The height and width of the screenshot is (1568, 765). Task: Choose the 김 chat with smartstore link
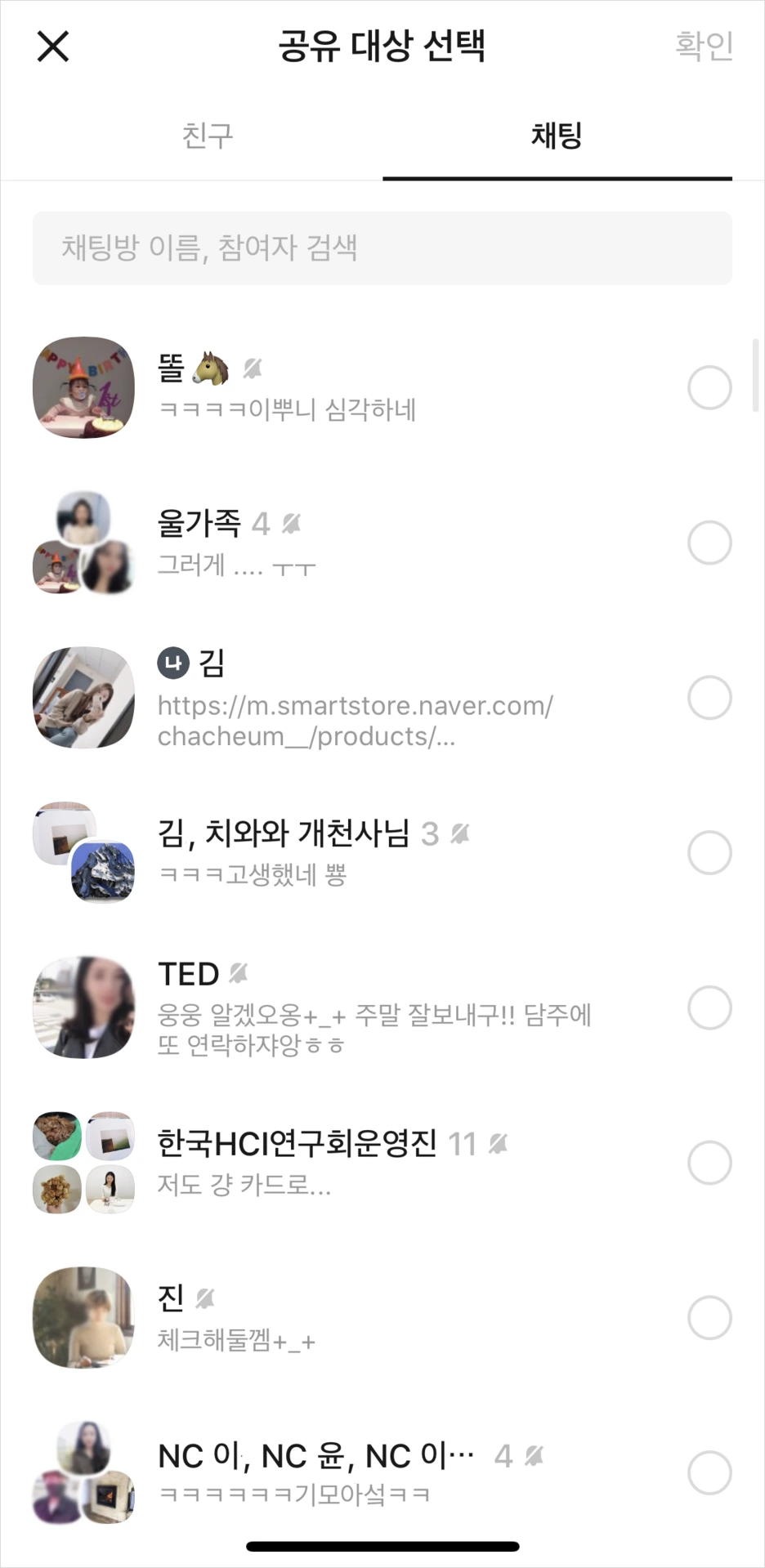[x=709, y=698]
